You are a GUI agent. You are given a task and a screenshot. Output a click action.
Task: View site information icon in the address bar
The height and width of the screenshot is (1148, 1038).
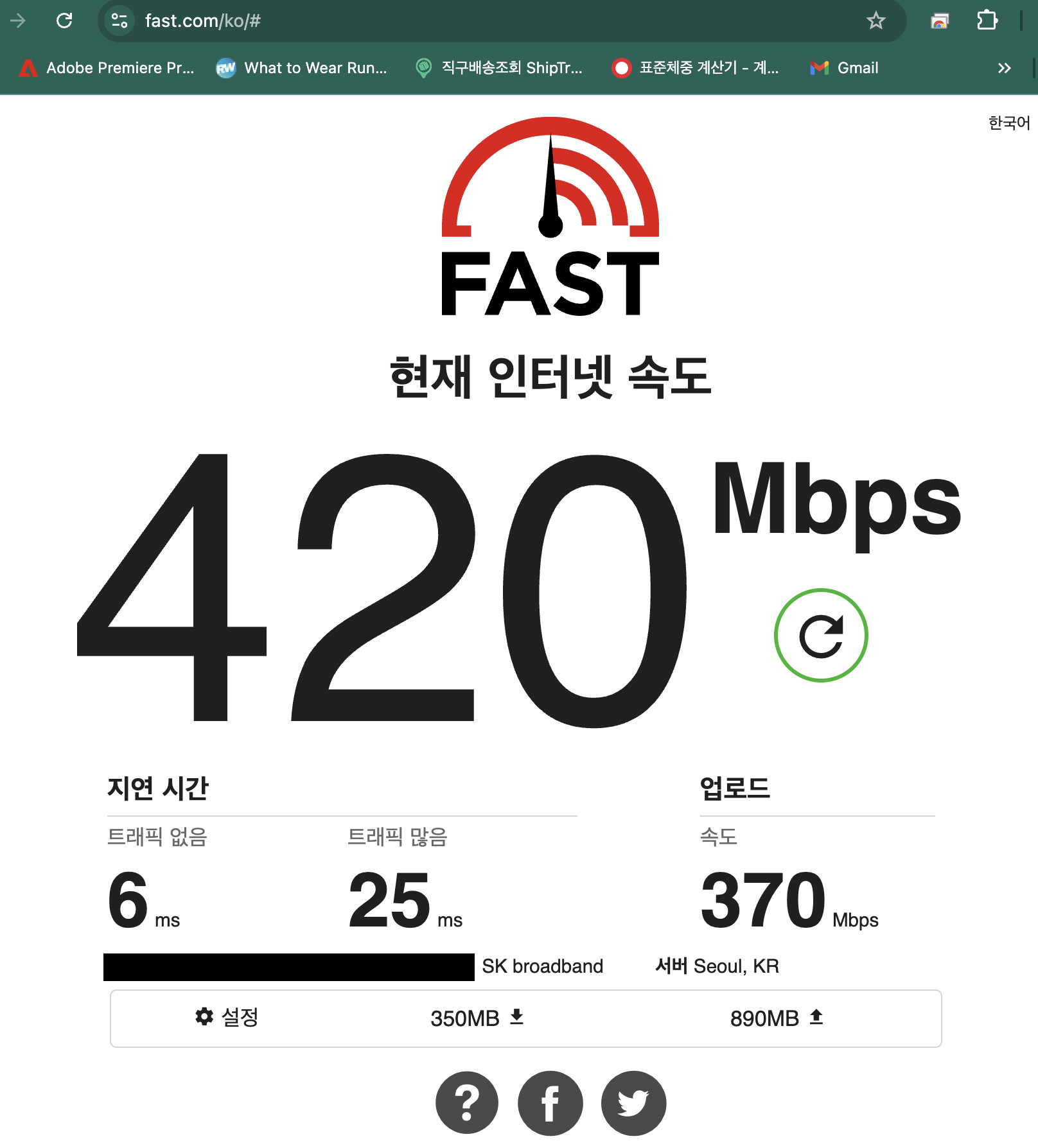[119, 21]
